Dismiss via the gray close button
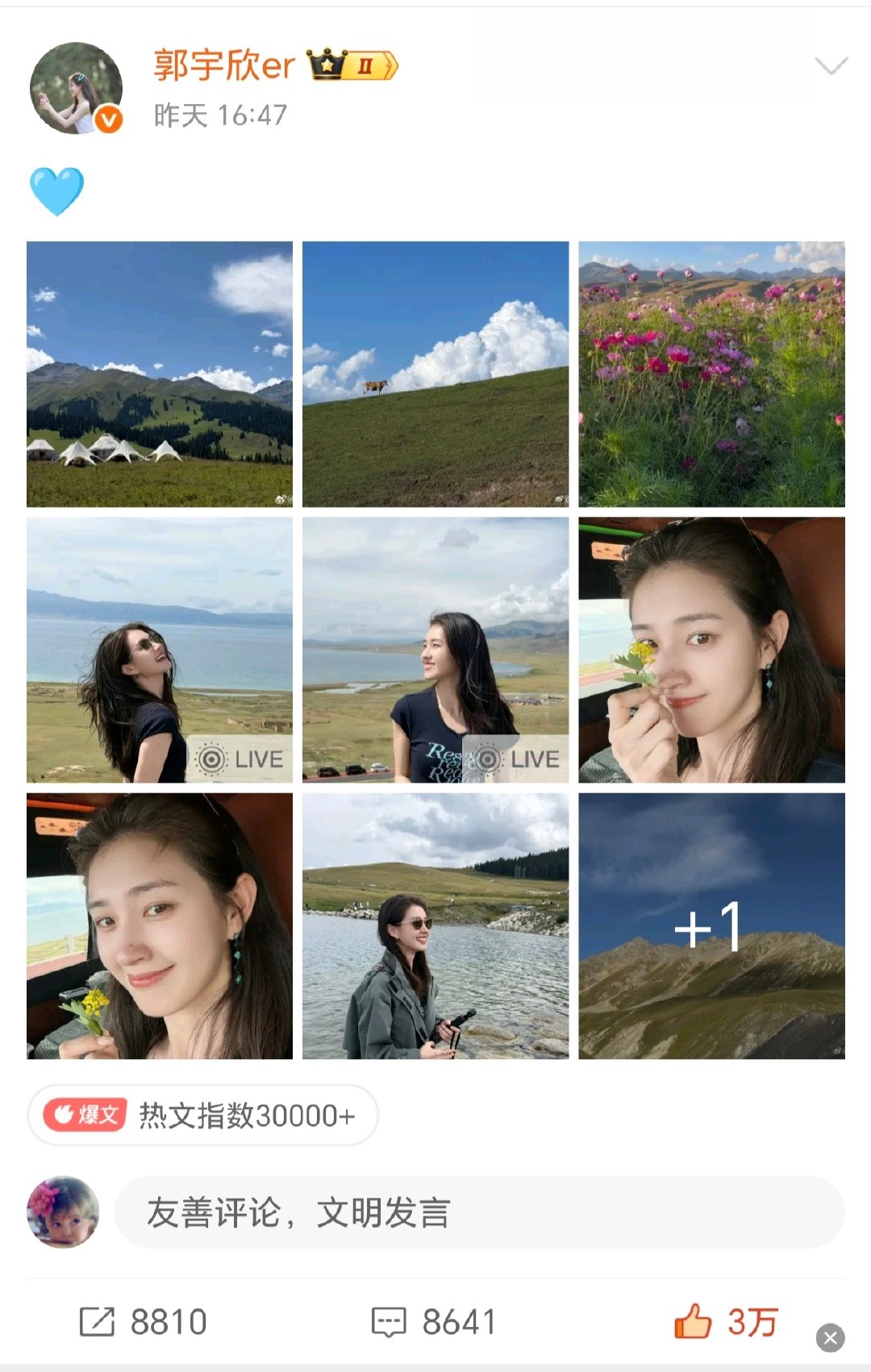This screenshot has height=1372, width=871. tap(830, 1338)
